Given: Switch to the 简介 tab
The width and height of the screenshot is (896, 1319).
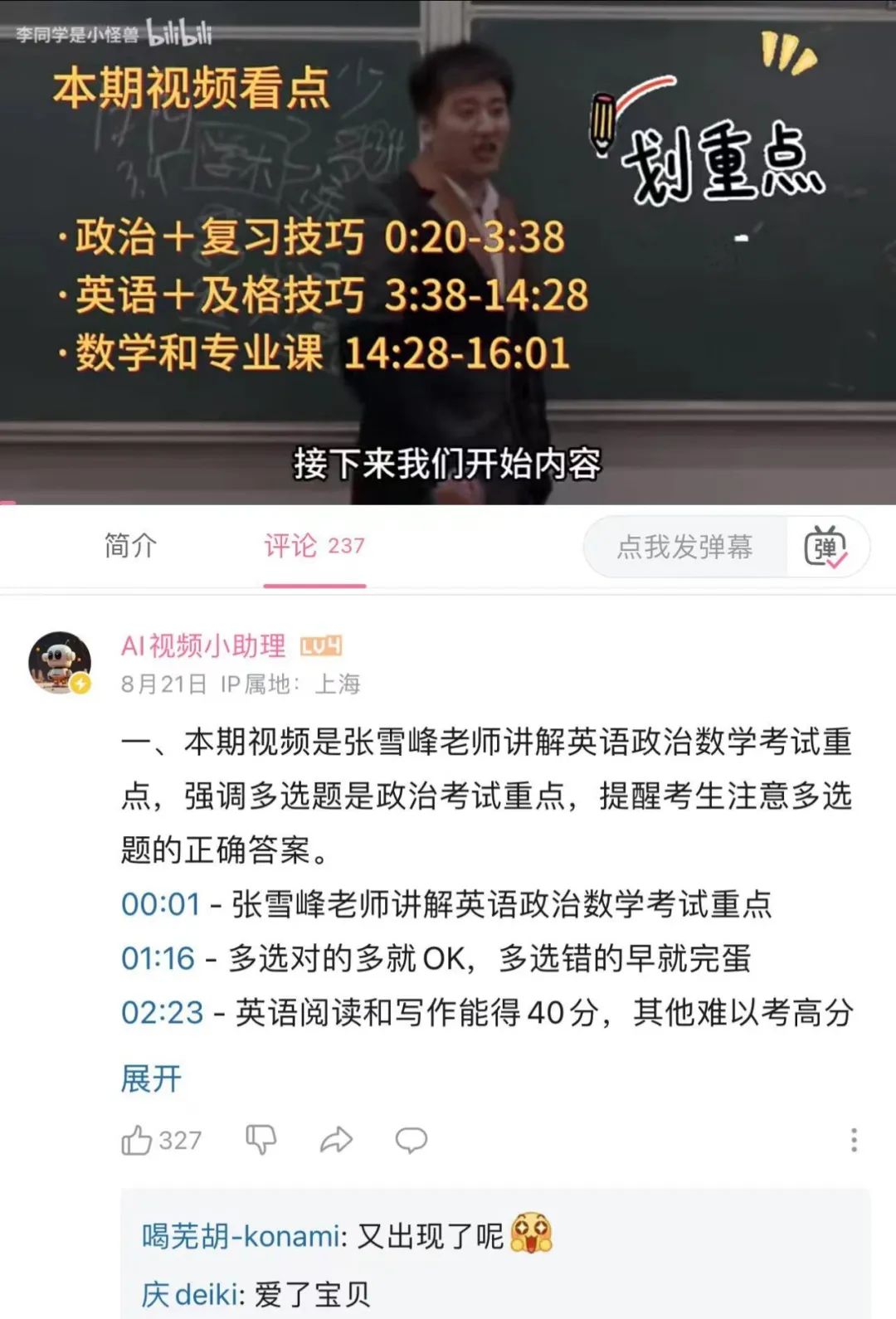Looking at the screenshot, I should point(130,546).
